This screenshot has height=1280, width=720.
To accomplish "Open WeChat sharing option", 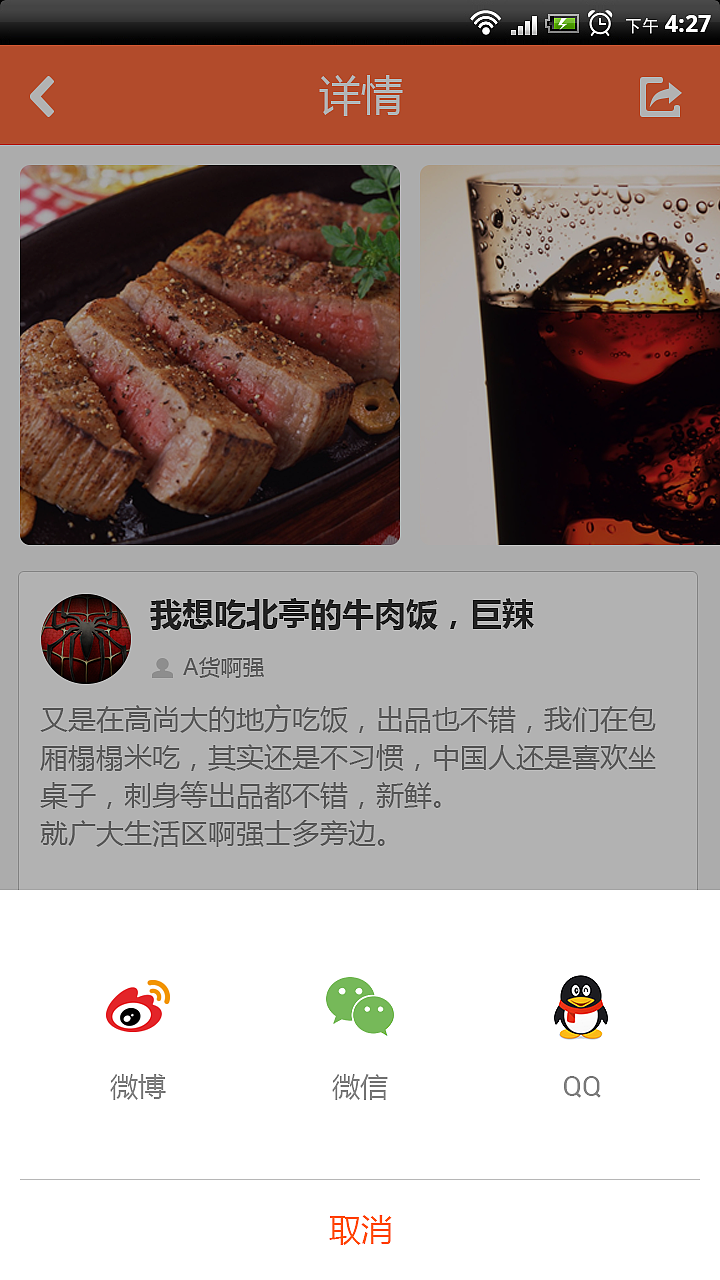I will 360,1007.
